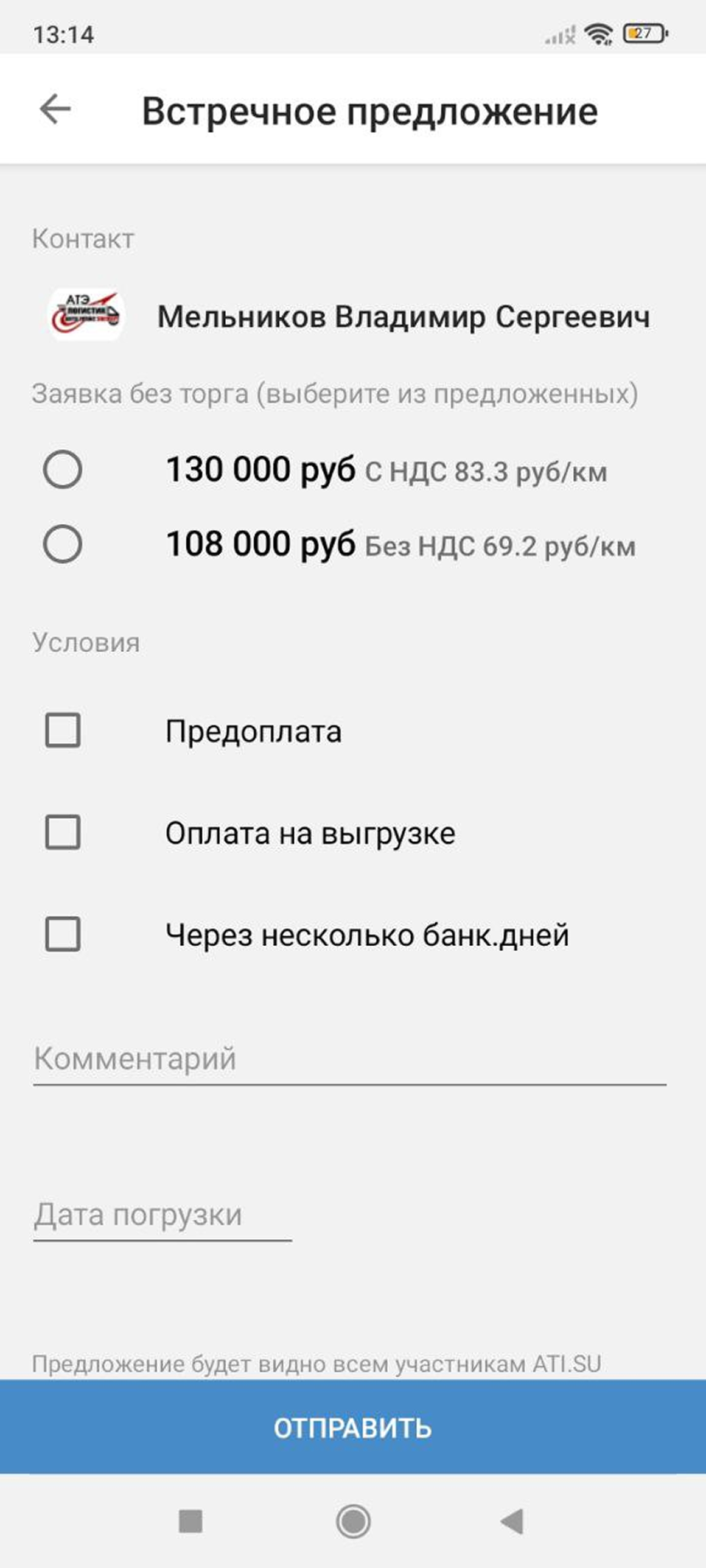Check the Предоплата checkbox

[62, 730]
